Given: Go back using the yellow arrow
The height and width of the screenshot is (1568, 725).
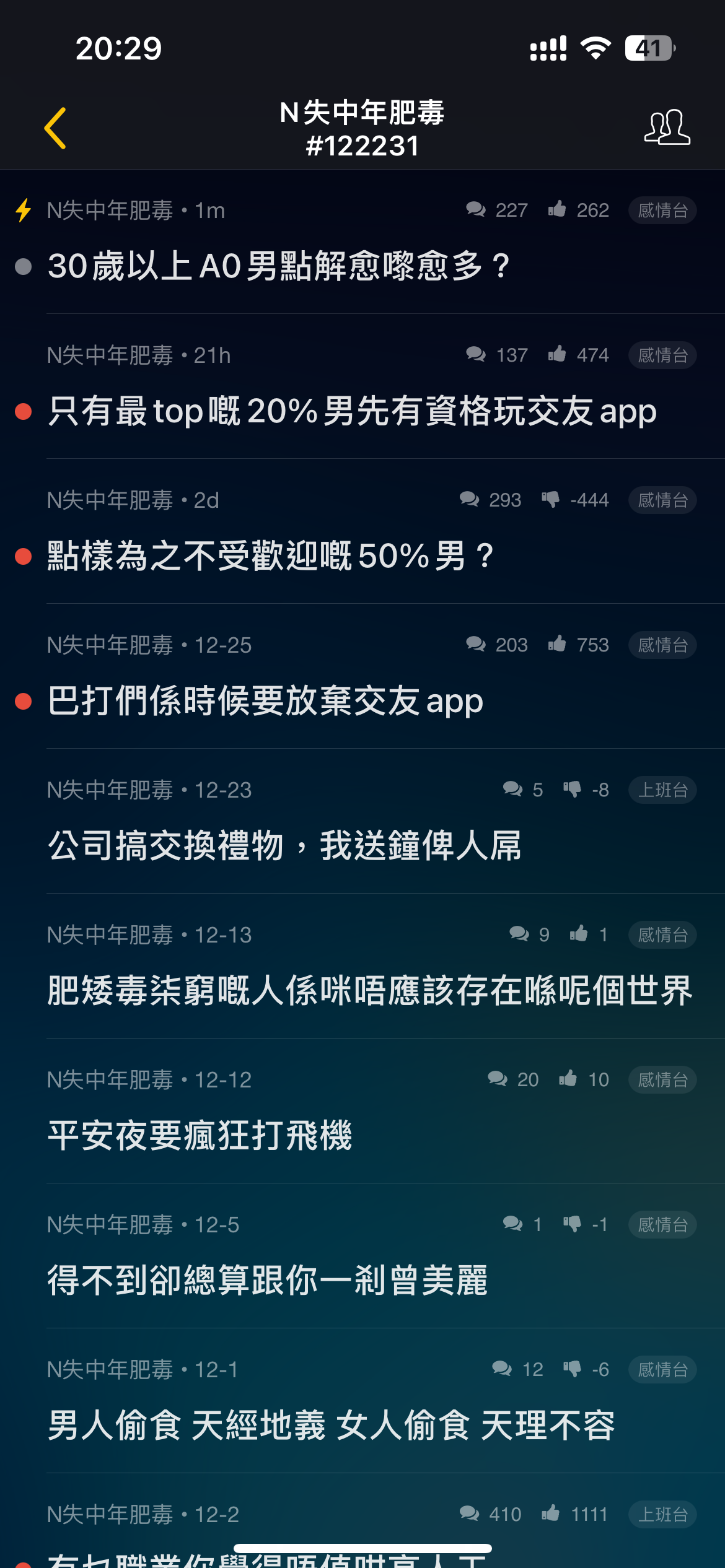Looking at the screenshot, I should pos(55,128).
